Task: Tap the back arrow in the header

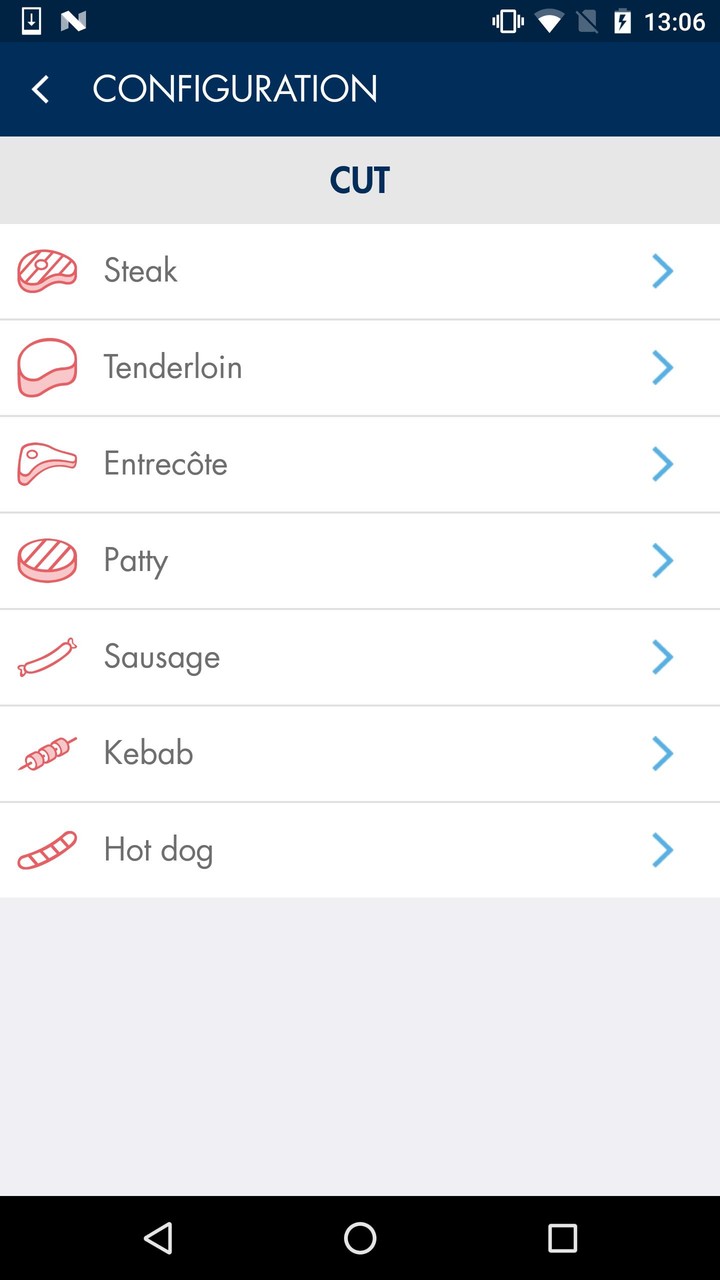Action: pyautogui.click(x=39, y=89)
